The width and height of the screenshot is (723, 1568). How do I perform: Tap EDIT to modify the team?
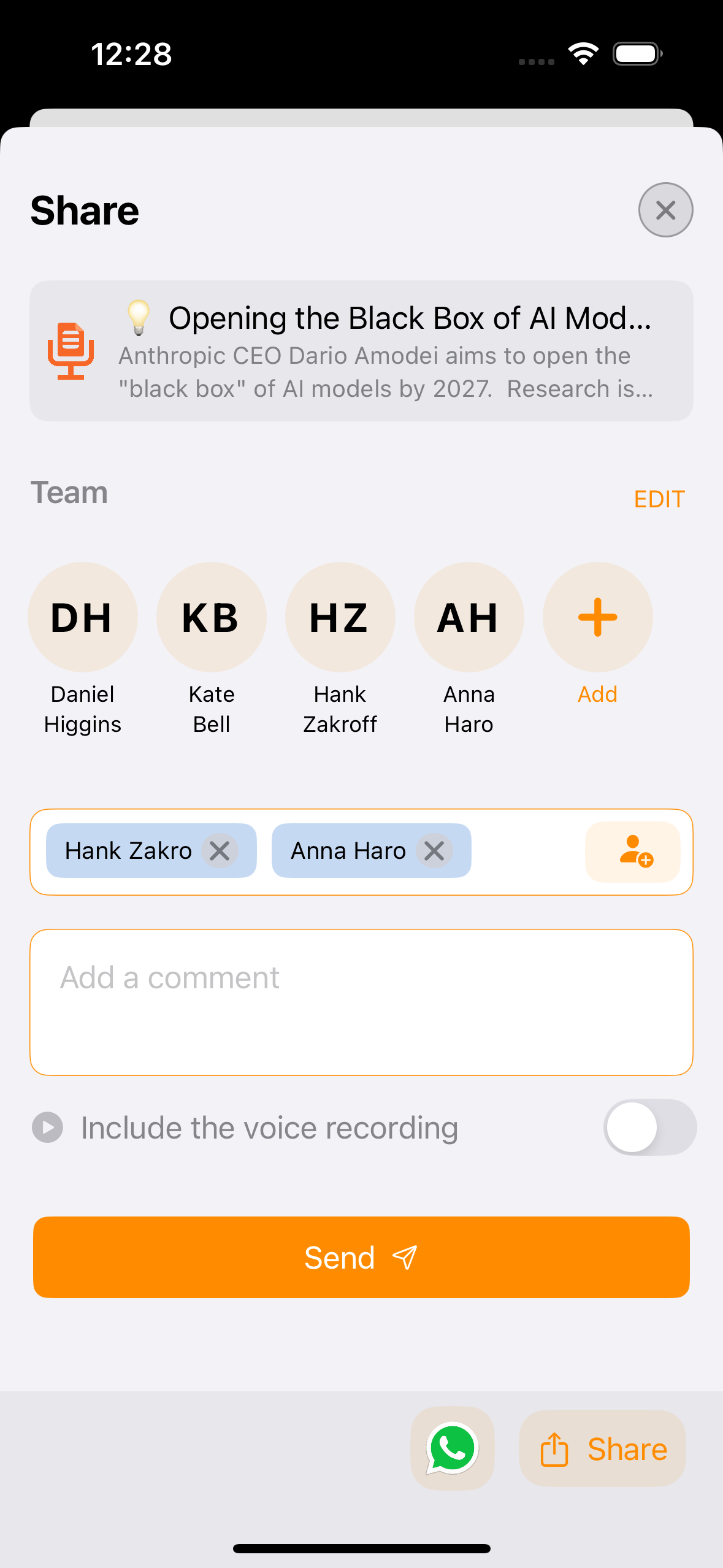(659, 499)
